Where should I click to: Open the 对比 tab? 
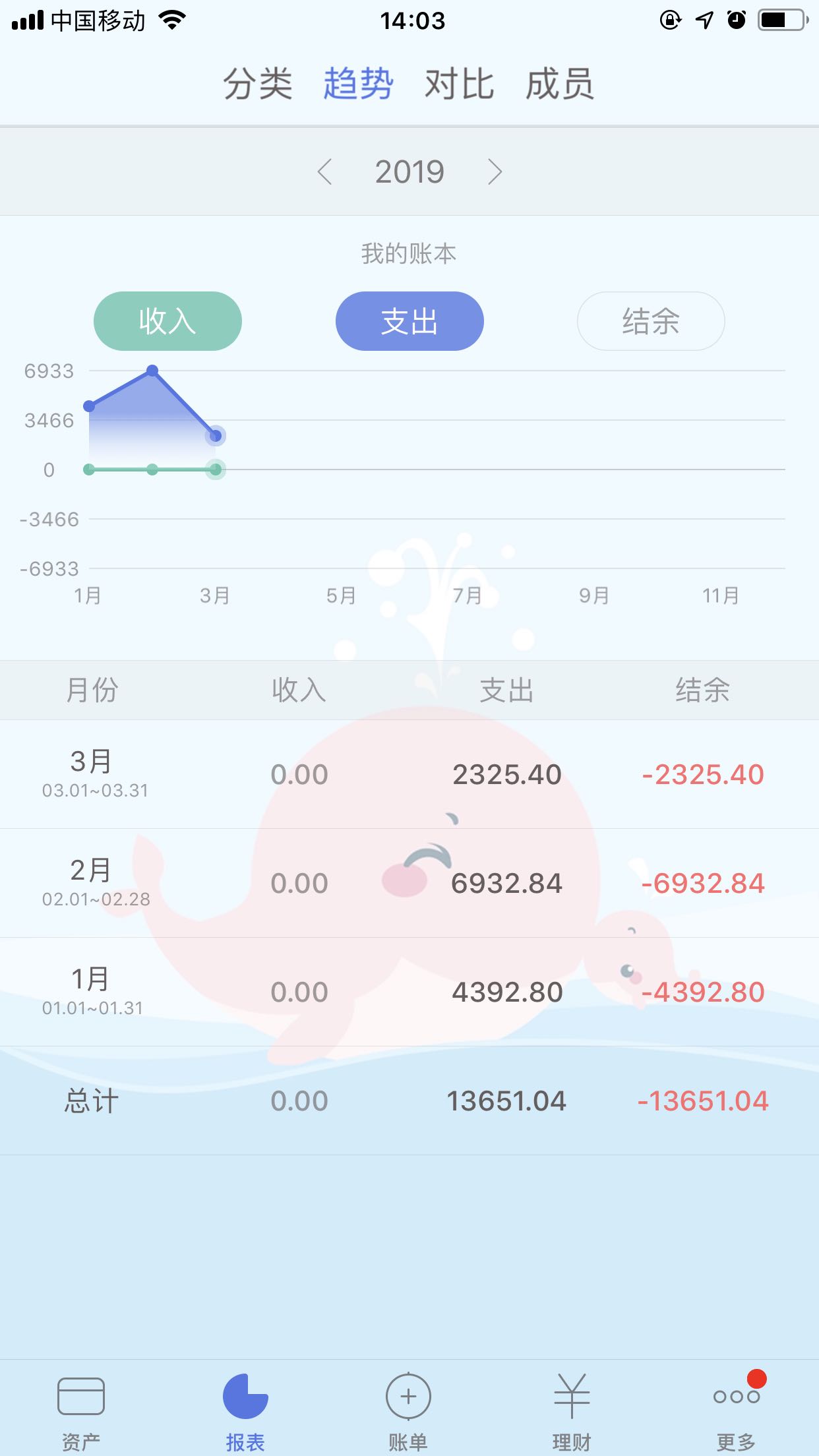pyautogui.click(x=459, y=84)
